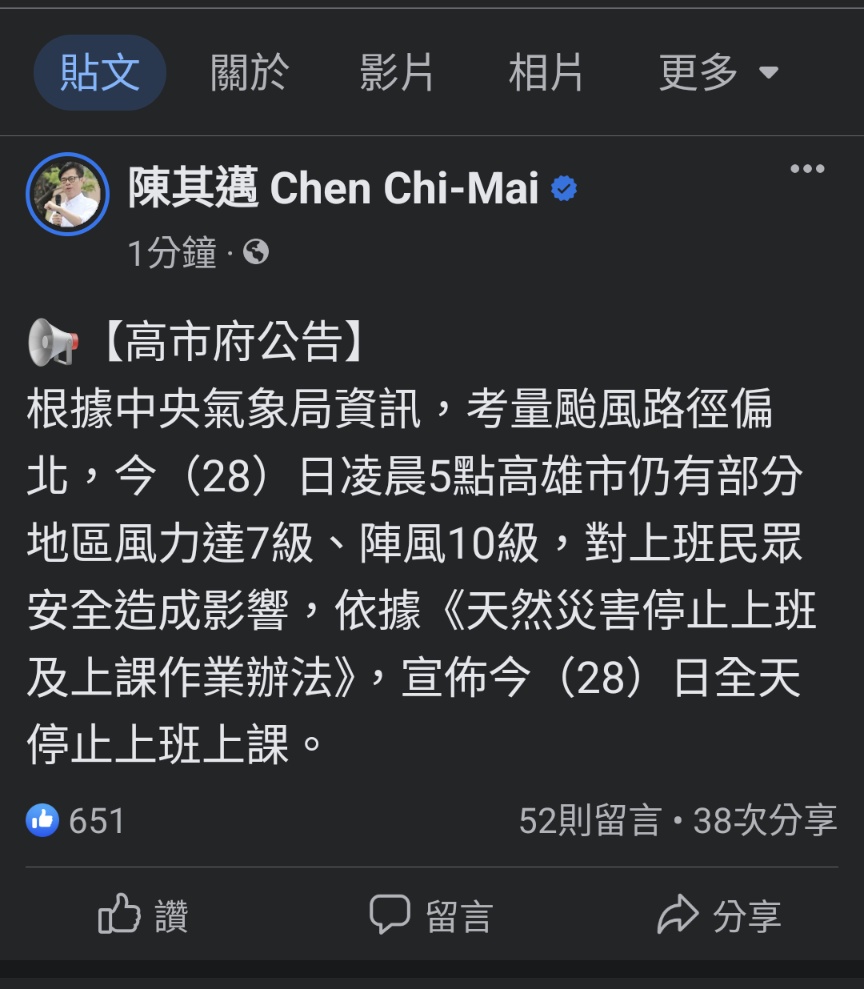This screenshot has width=864, height=989.
Task: Like the post with 讚 button
Action: [x=143, y=915]
